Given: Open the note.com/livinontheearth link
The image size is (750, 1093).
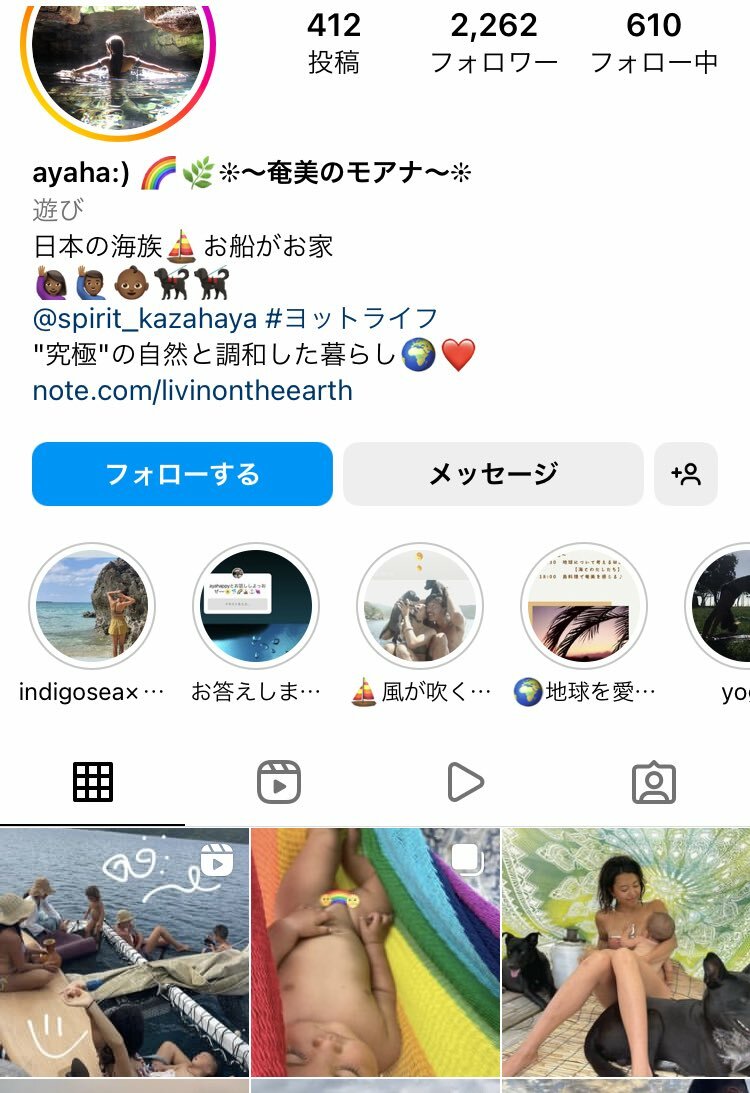Looking at the screenshot, I should point(193,390).
